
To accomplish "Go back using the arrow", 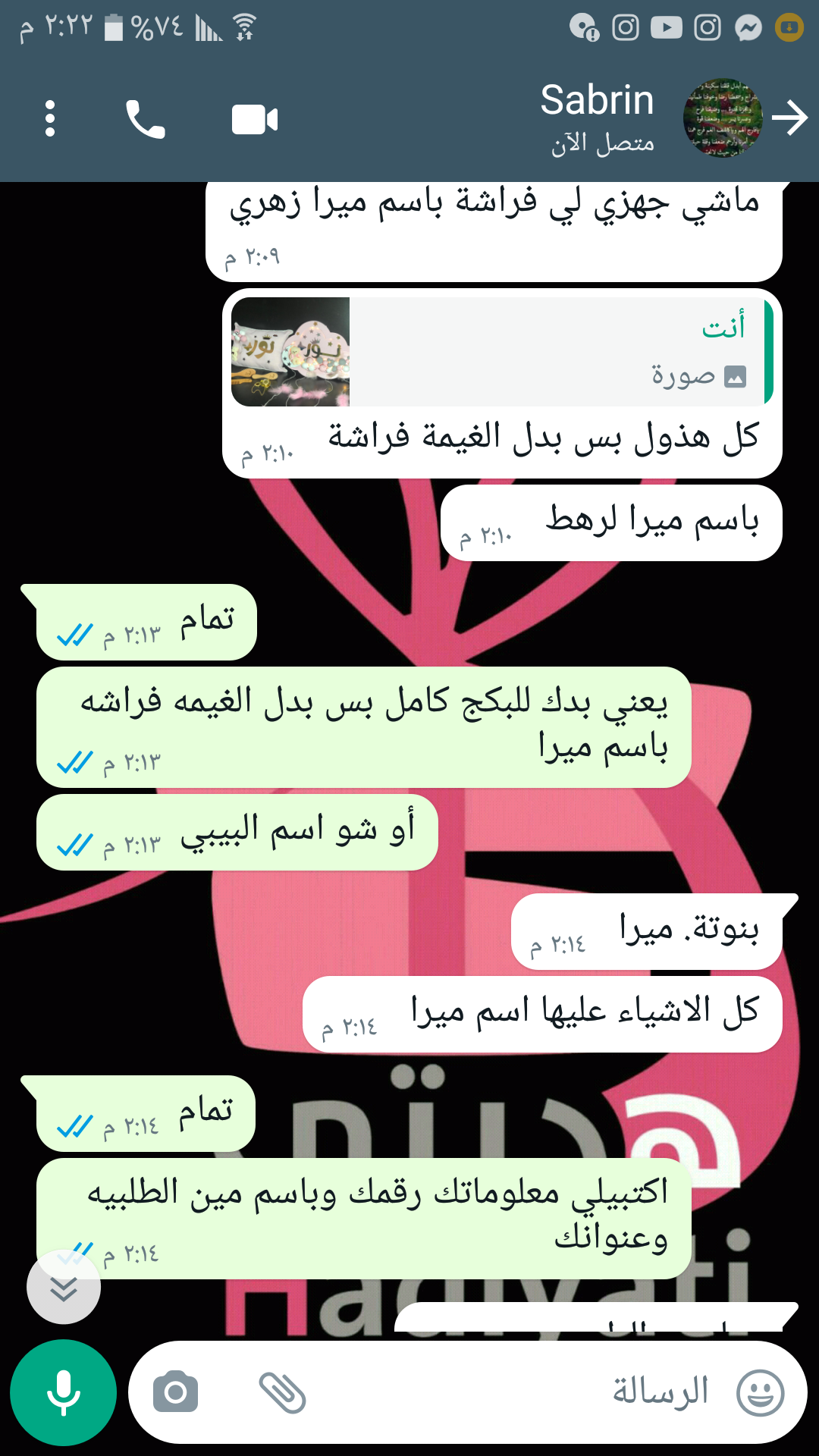I will [790, 119].
